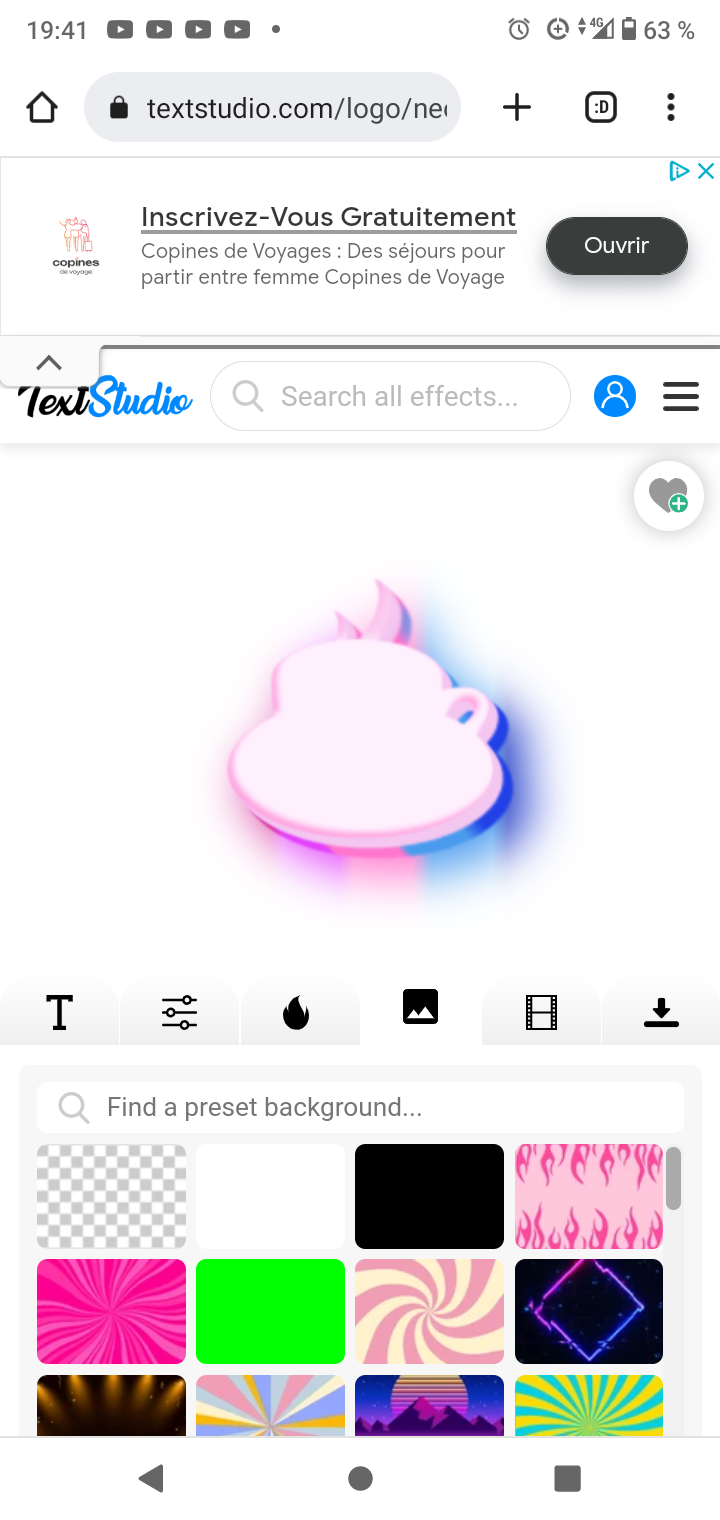
Task: Open the user account icon
Action: (x=615, y=396)
